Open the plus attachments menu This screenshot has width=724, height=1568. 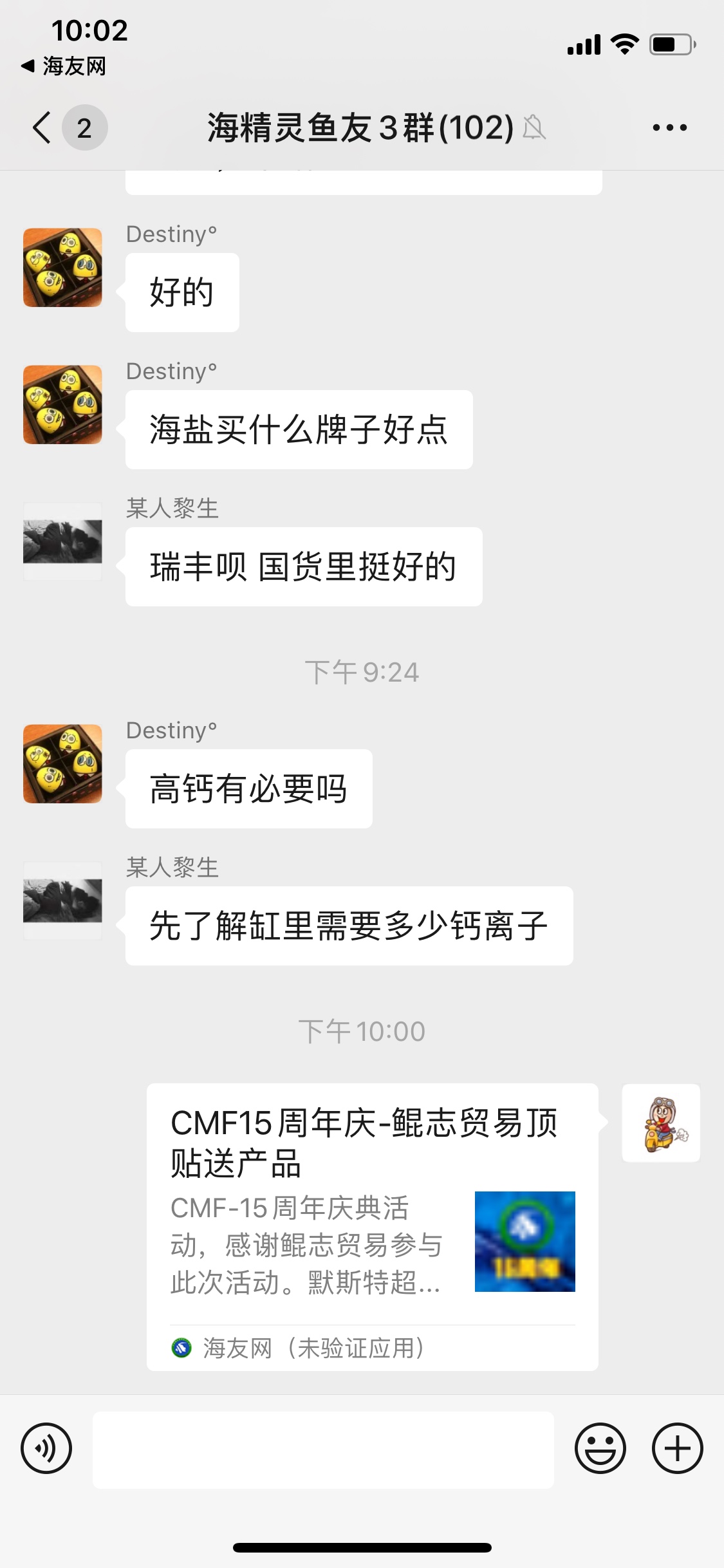(677, 1449)
